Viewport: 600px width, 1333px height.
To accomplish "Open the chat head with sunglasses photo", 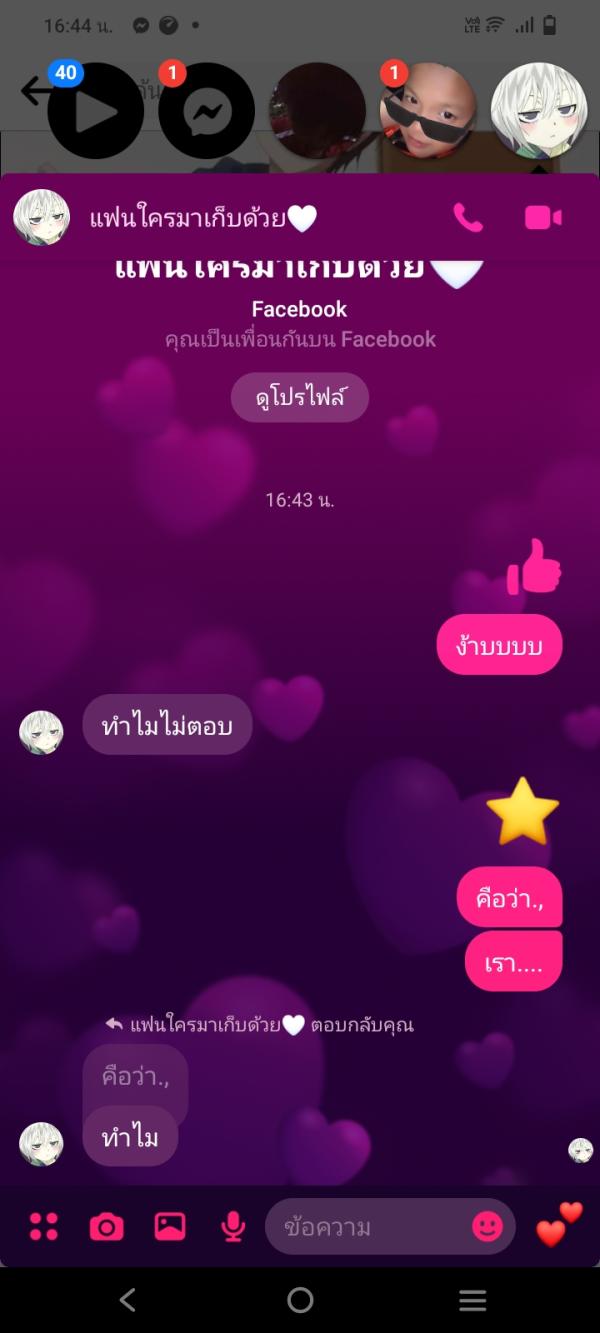I will click(x=427, y=110).
